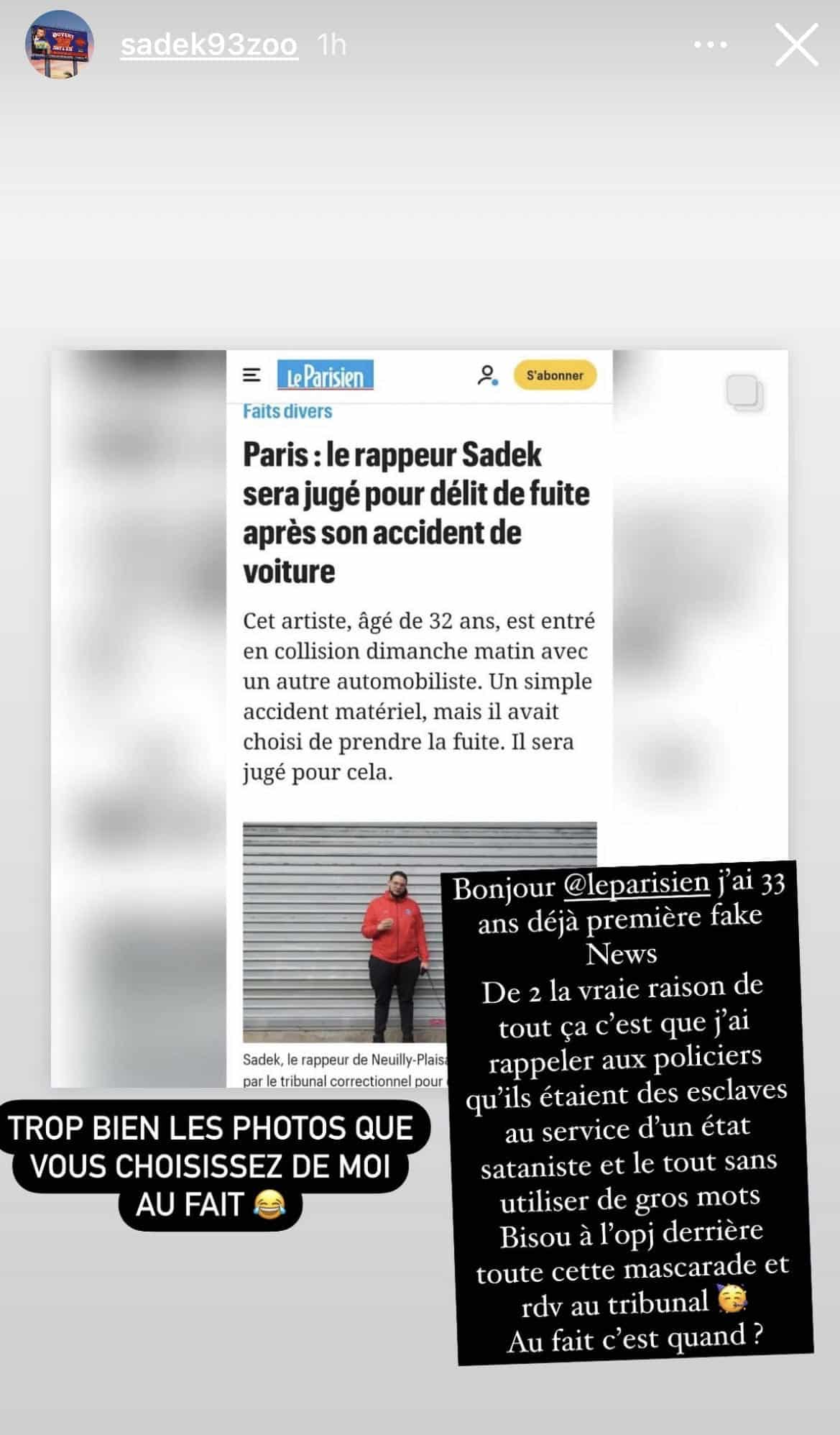This screenshot has width=840, height=1435.
Task: Open sadek93zoo's profile via username
Action: point(208,45)
